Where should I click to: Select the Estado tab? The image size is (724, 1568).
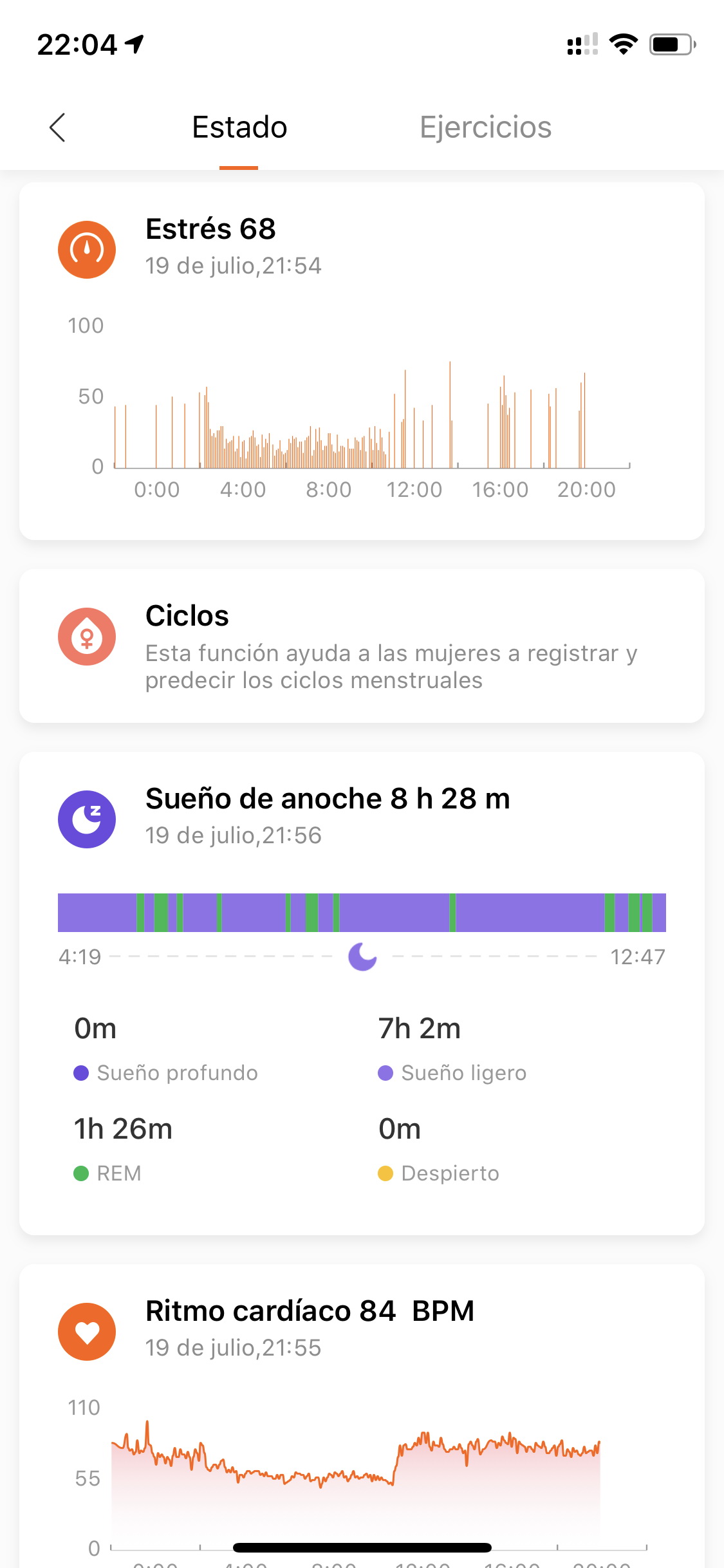[x=239, y=127]
